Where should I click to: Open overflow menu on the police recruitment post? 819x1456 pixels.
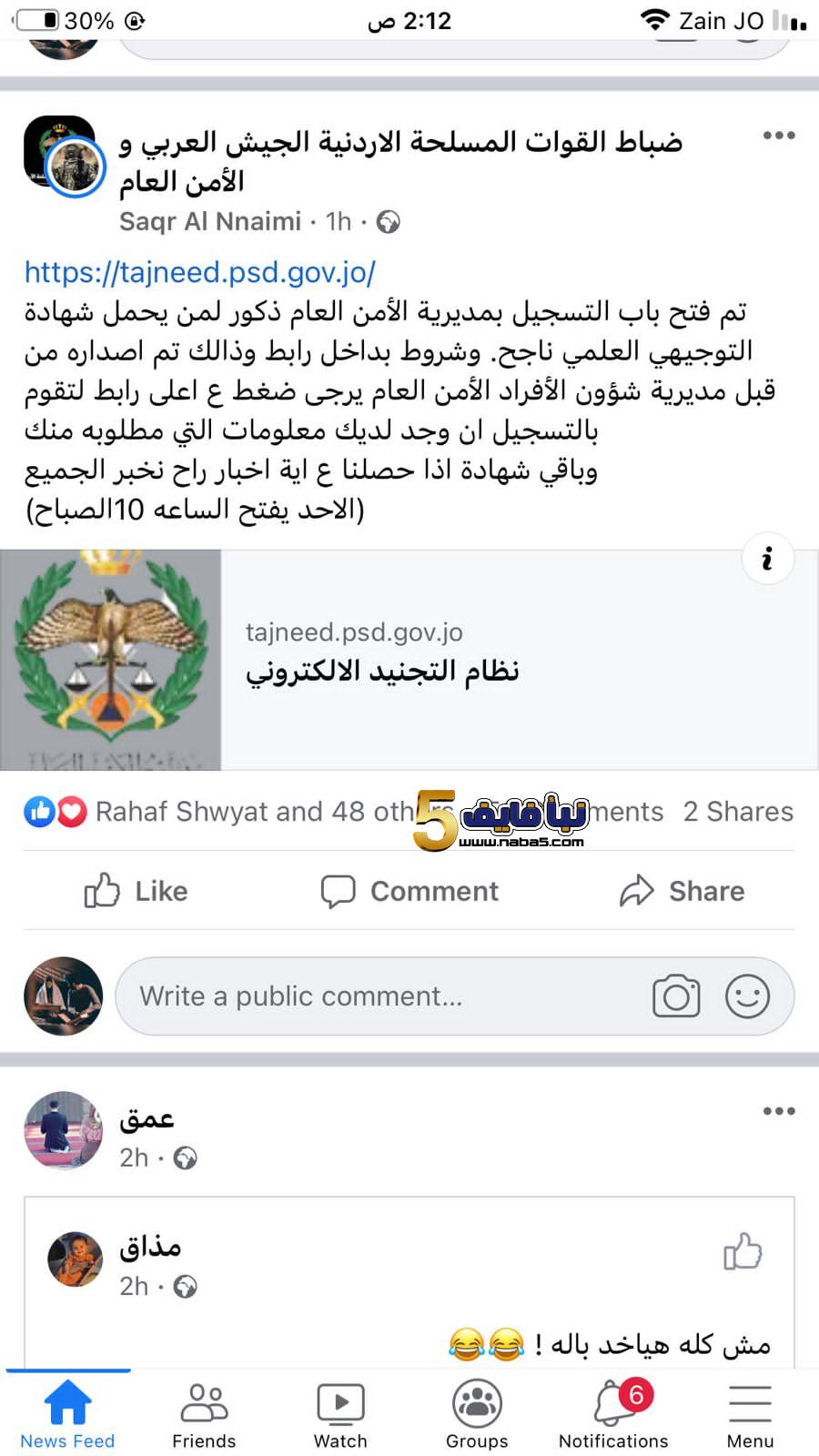[778, 136]
